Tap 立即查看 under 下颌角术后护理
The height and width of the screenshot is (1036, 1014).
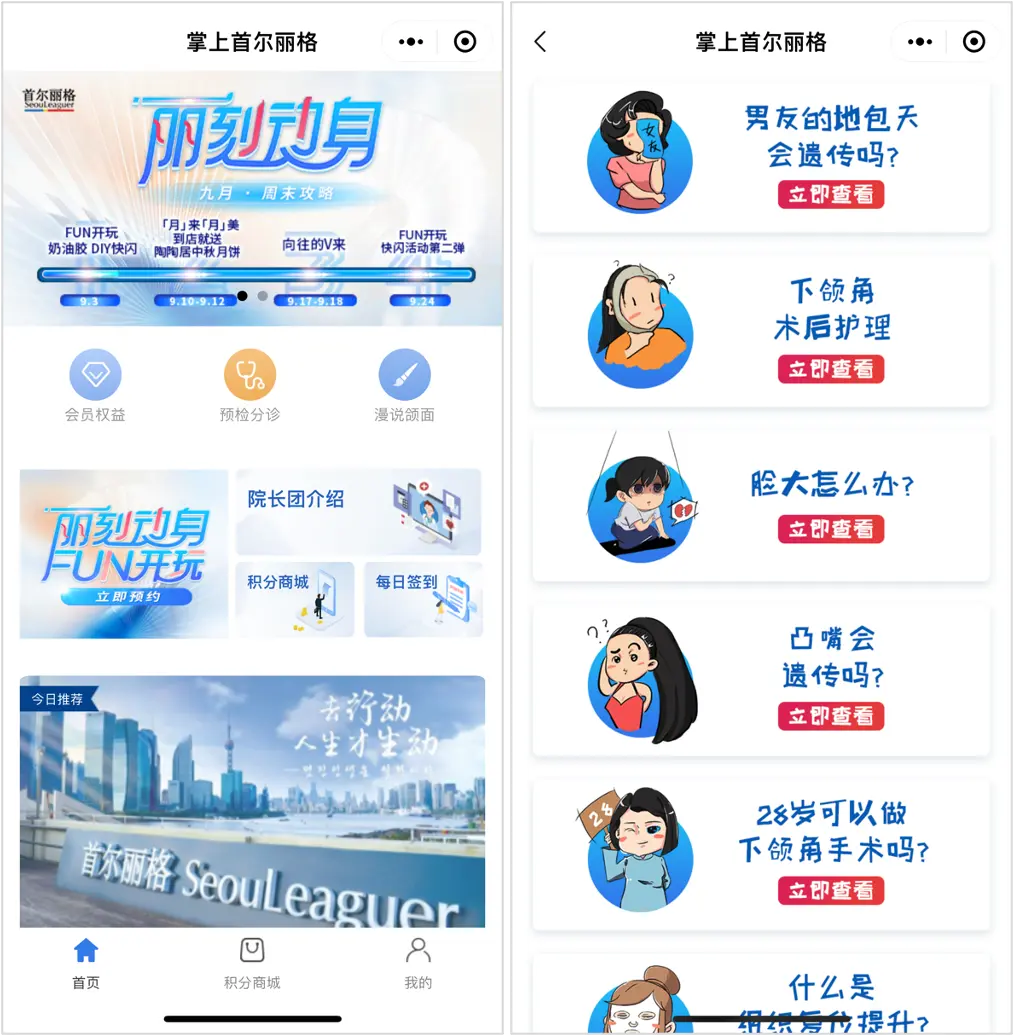tap(830, 369)
